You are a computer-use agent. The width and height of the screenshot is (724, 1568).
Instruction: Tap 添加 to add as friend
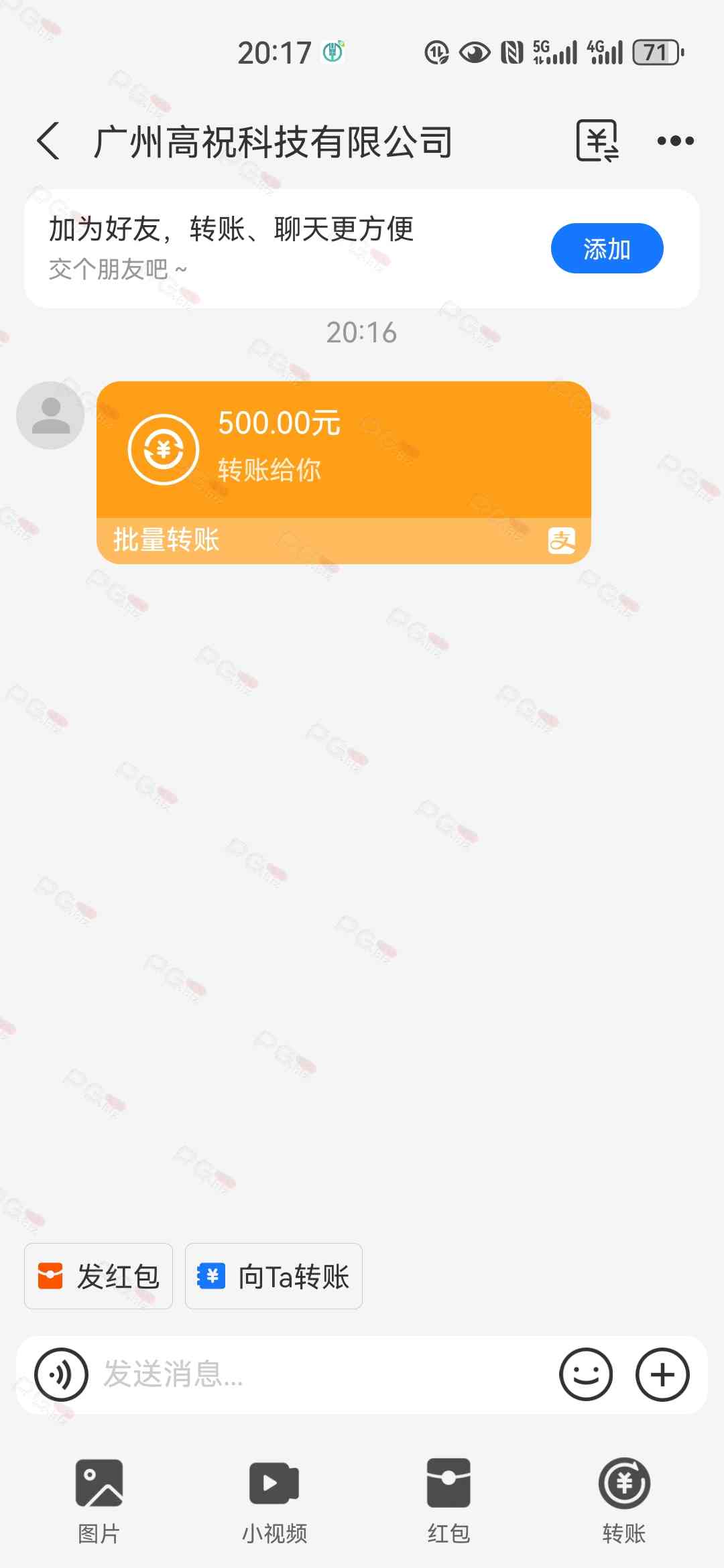pos(607,249)
